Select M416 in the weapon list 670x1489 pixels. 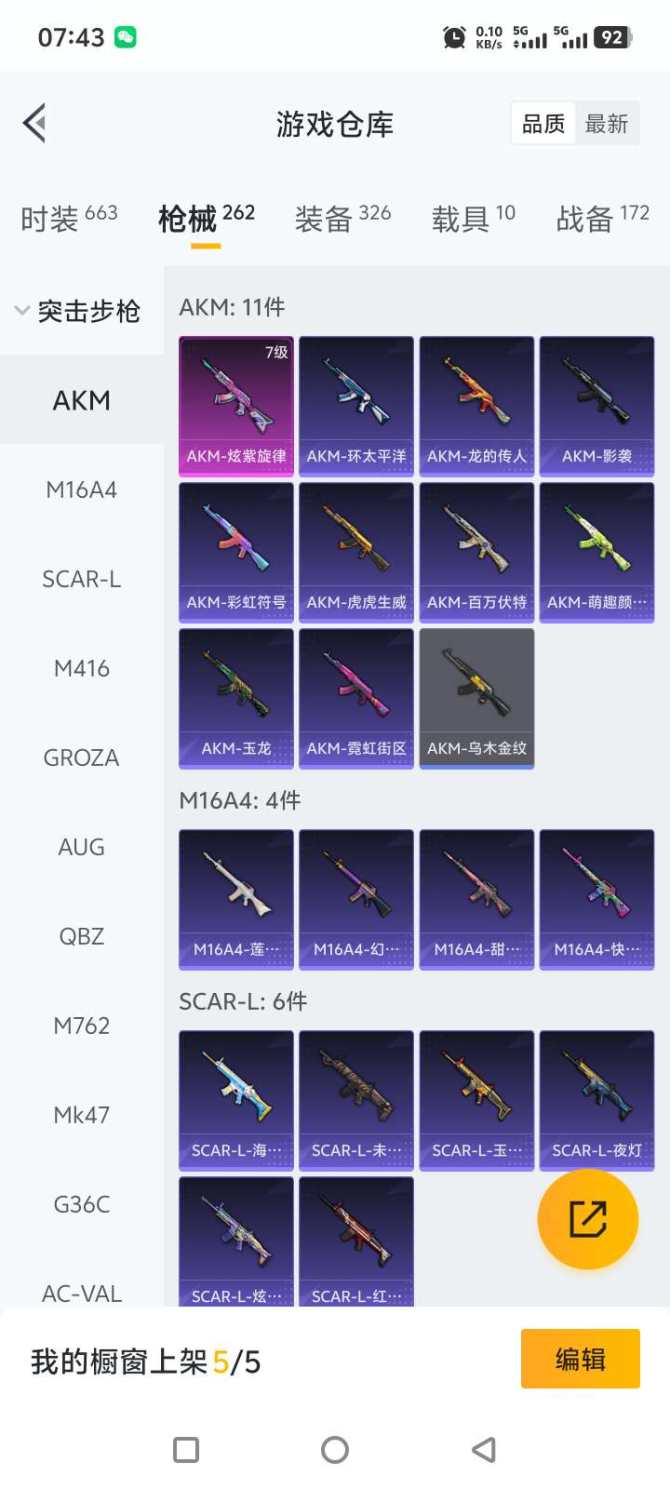tap(81, 668)
